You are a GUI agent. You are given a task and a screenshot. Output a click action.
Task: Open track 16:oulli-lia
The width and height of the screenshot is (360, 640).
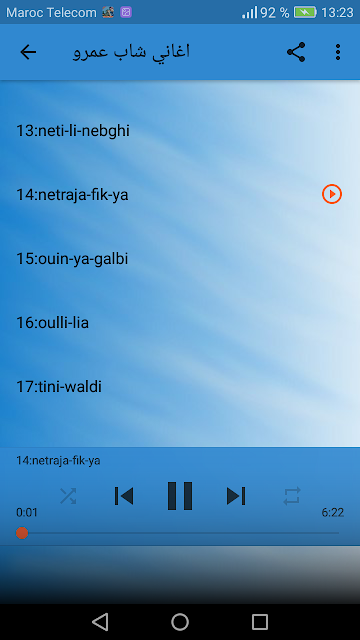point(180,323)
